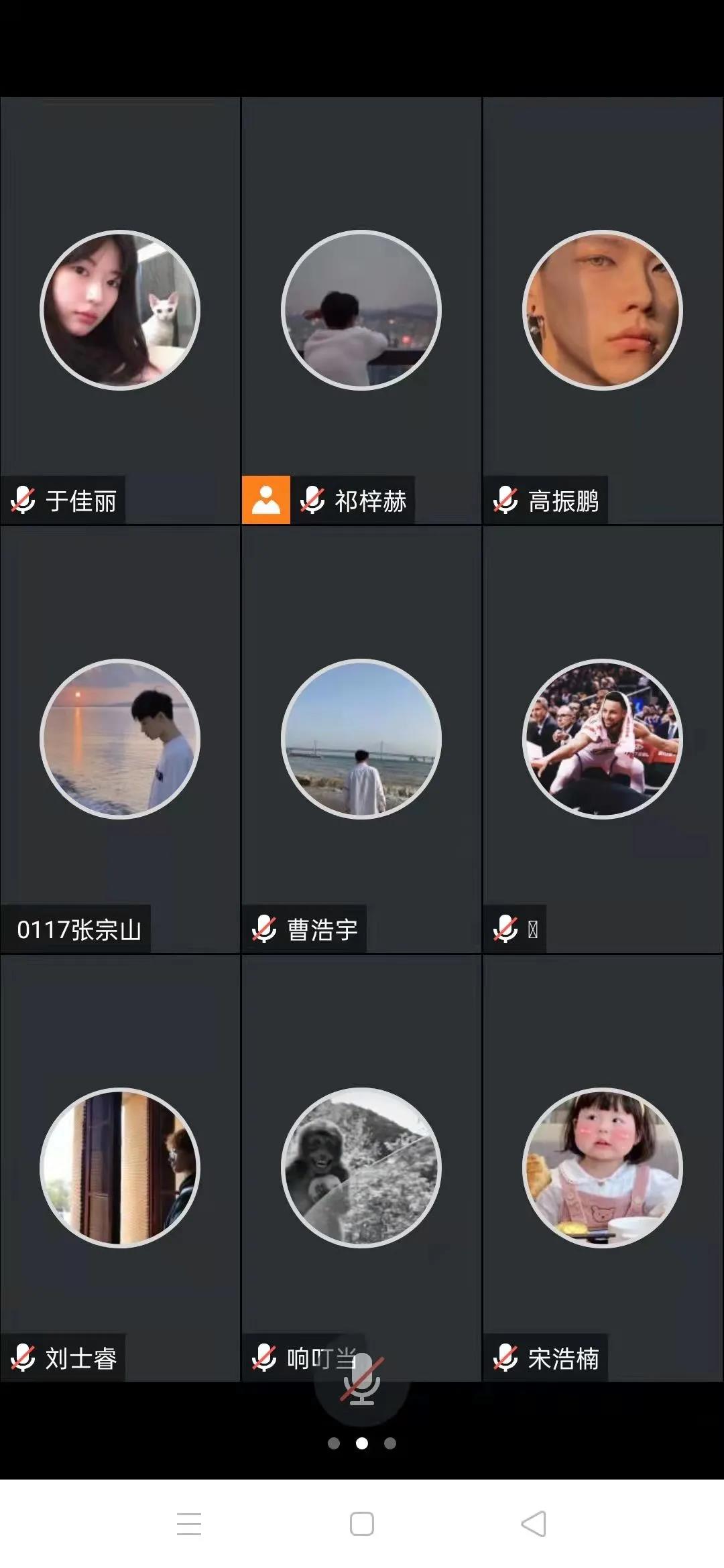The width and height of the screenshot is (724, 1568).
Task: Select participant tile 曹浩宇
Action: (x=361, y=739)
